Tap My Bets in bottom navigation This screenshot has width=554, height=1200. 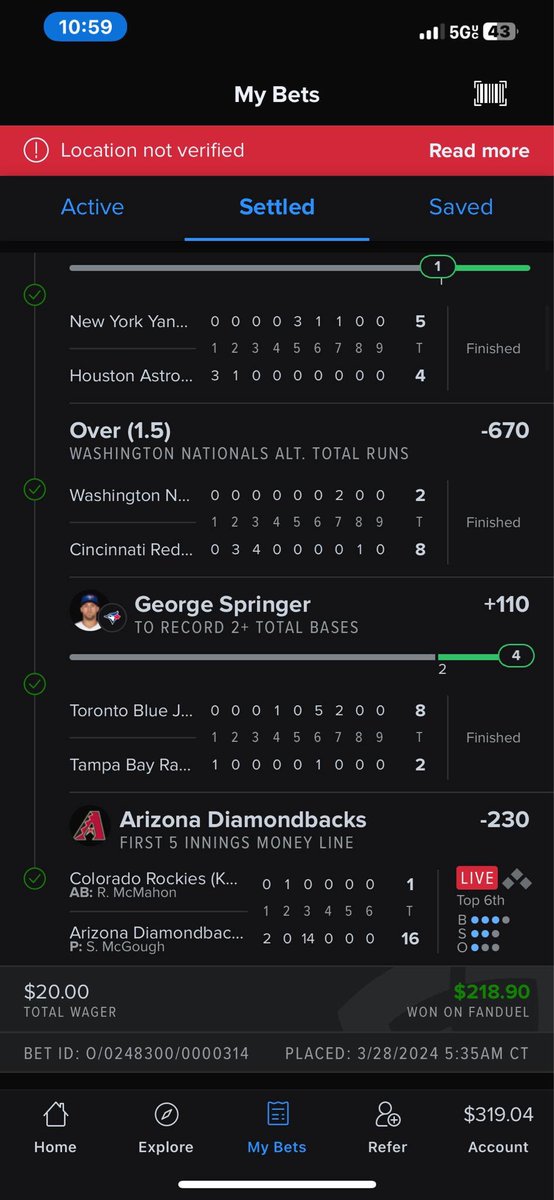click(277, 1128)
